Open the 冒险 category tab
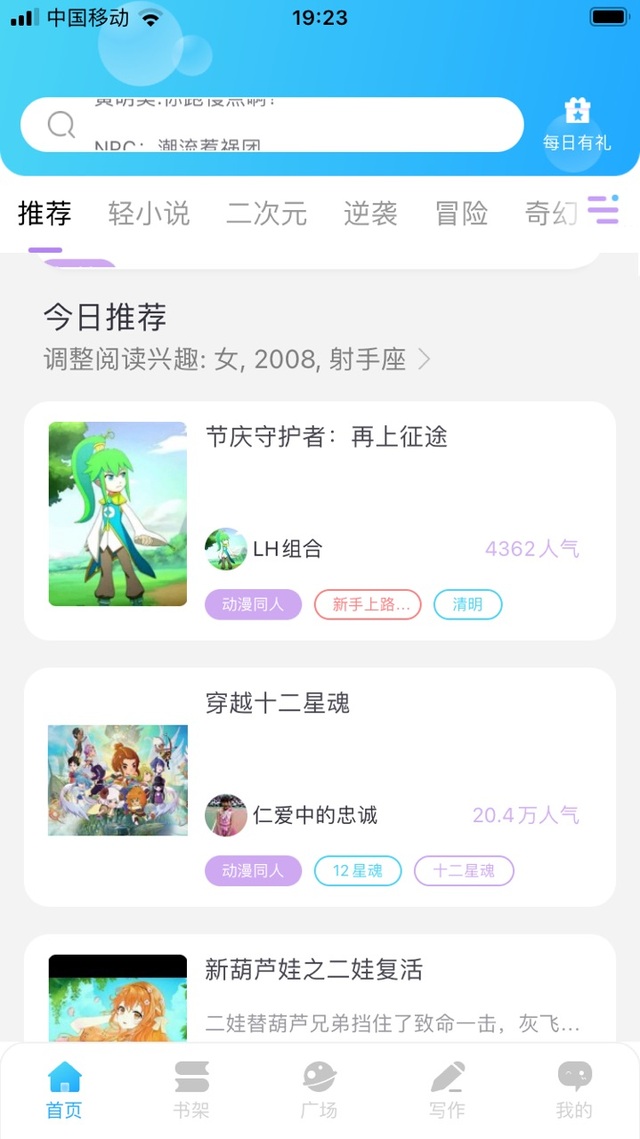The image size is (640, 1139). (461, 213)
